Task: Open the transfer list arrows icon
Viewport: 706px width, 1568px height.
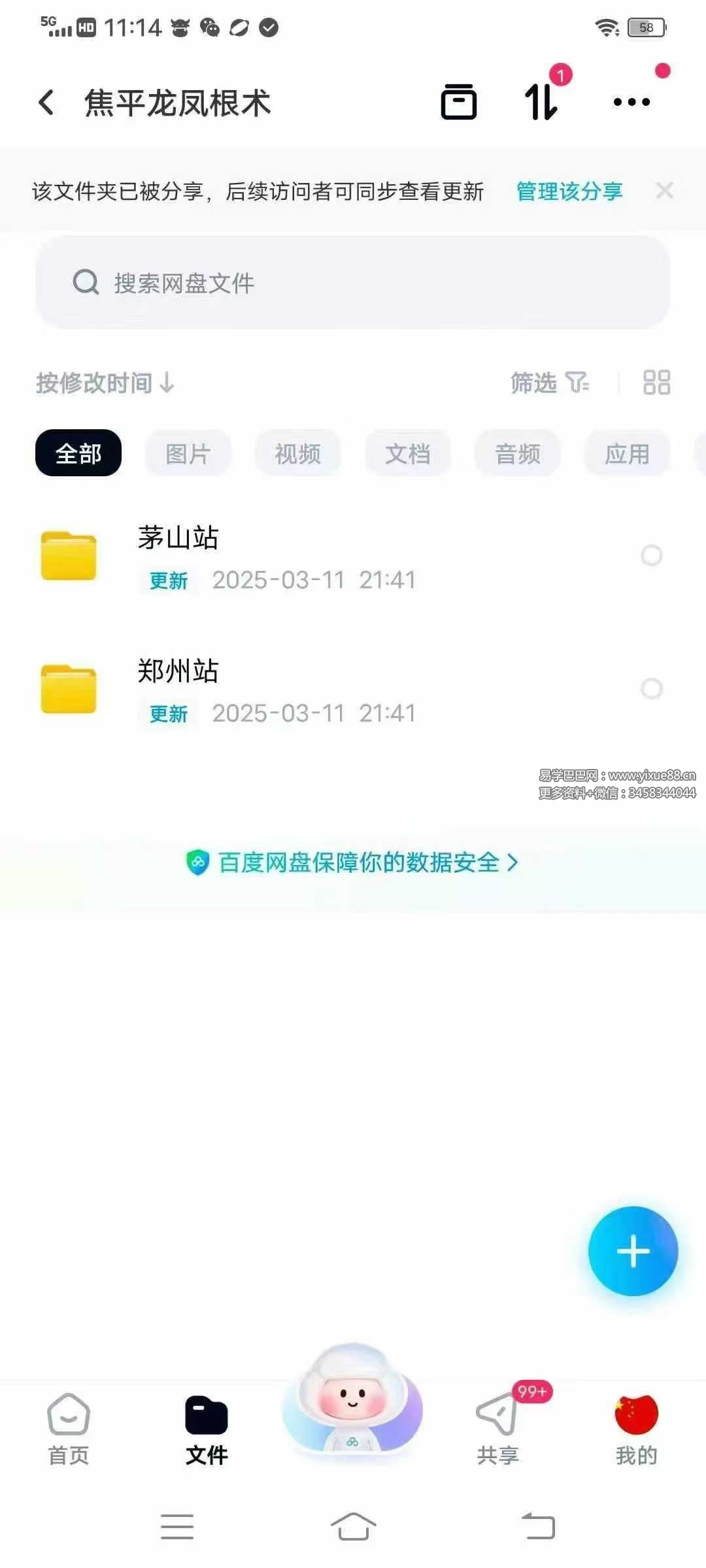Action: pyautogui.click(x=542, y=103)
